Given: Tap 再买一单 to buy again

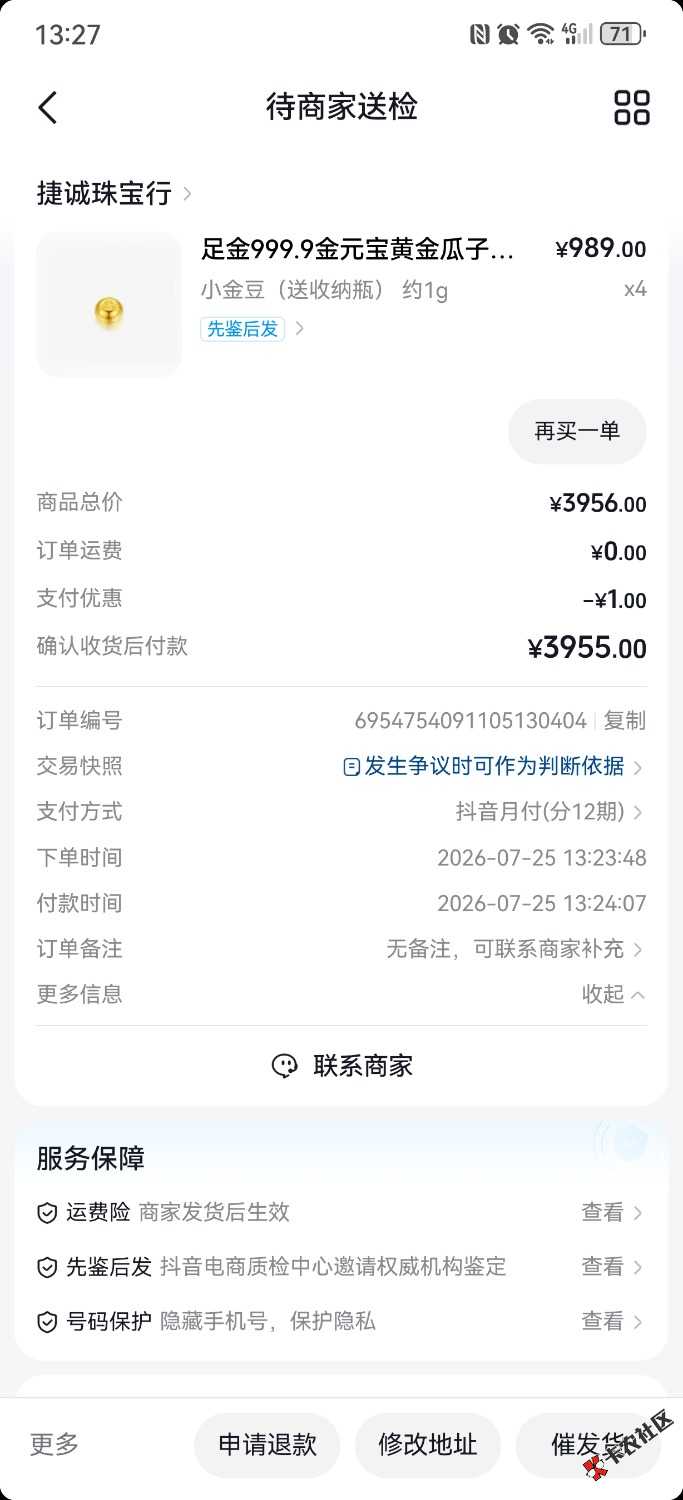Looking at the screenshot, I should pyautogui.click(x=577, y=431).
